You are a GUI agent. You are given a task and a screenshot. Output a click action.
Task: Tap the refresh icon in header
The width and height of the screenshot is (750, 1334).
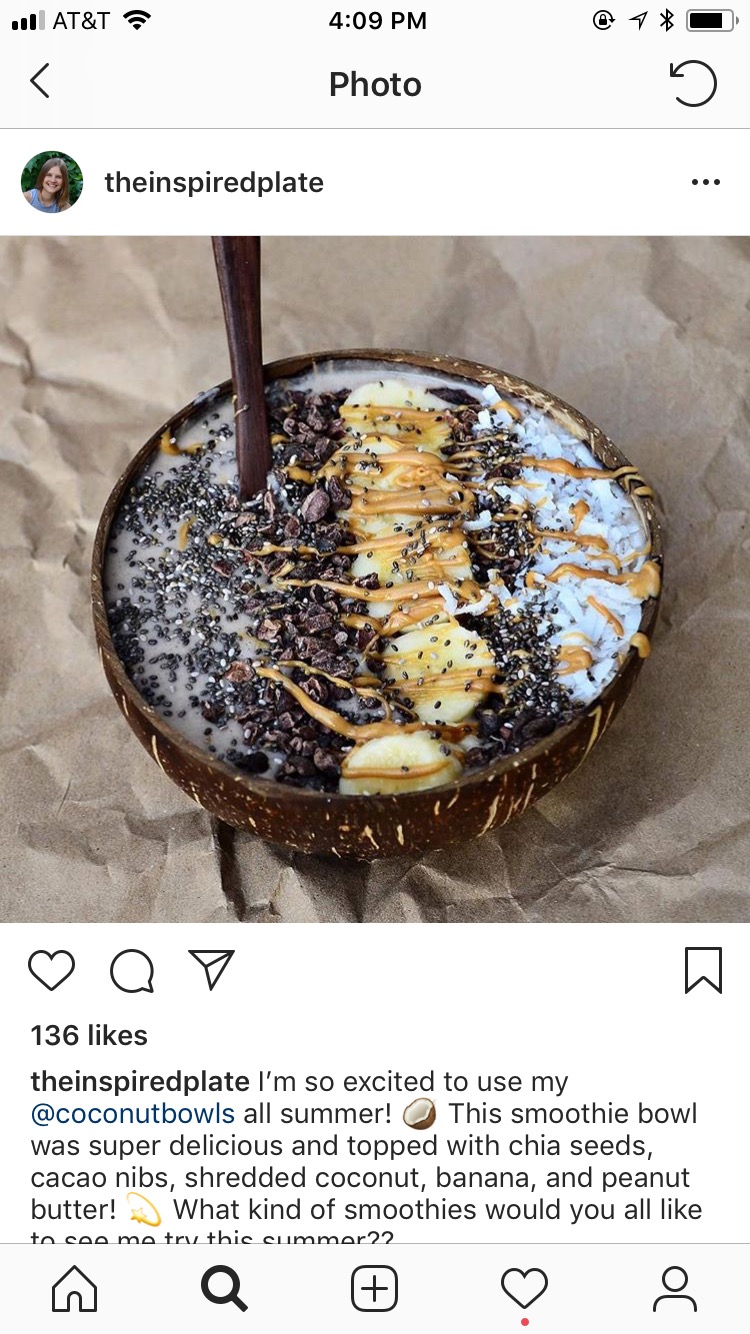click(693, 83)
